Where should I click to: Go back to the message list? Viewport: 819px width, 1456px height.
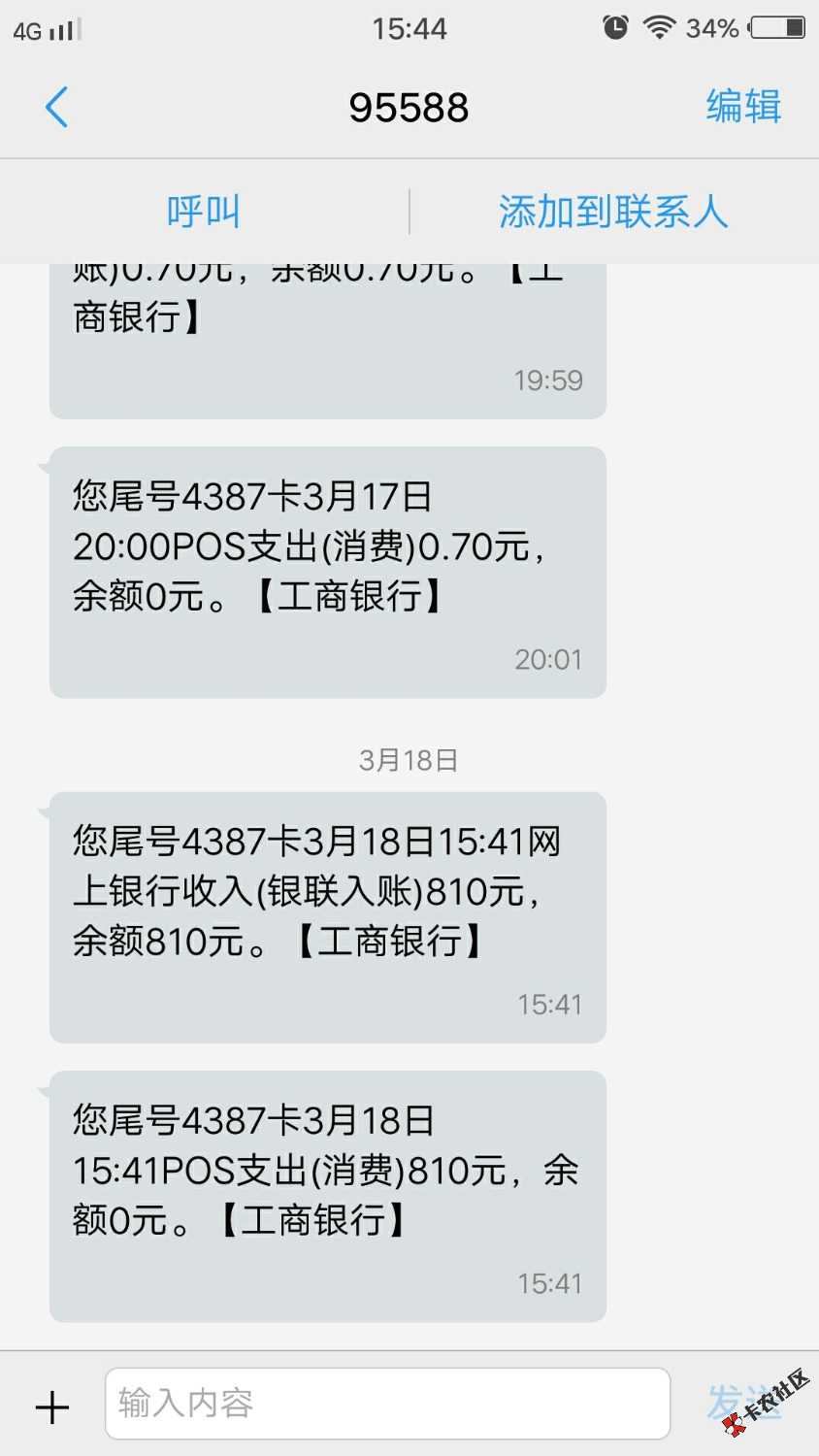(57, 107)
